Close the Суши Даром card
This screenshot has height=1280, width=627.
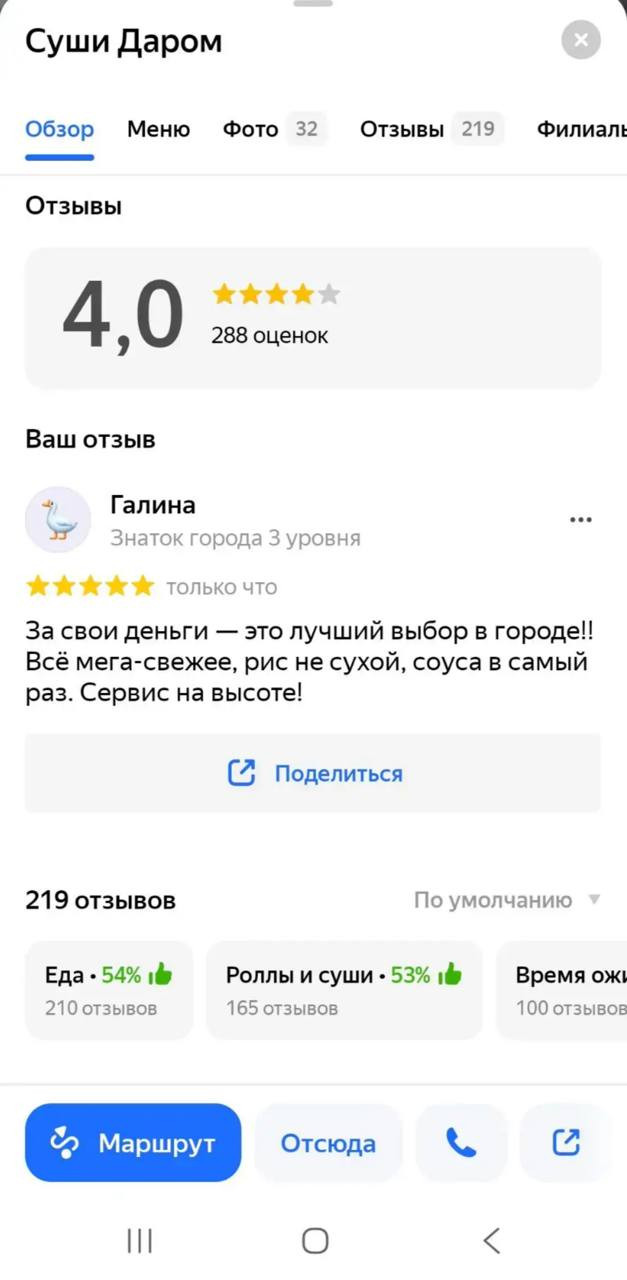click(581, 41)
